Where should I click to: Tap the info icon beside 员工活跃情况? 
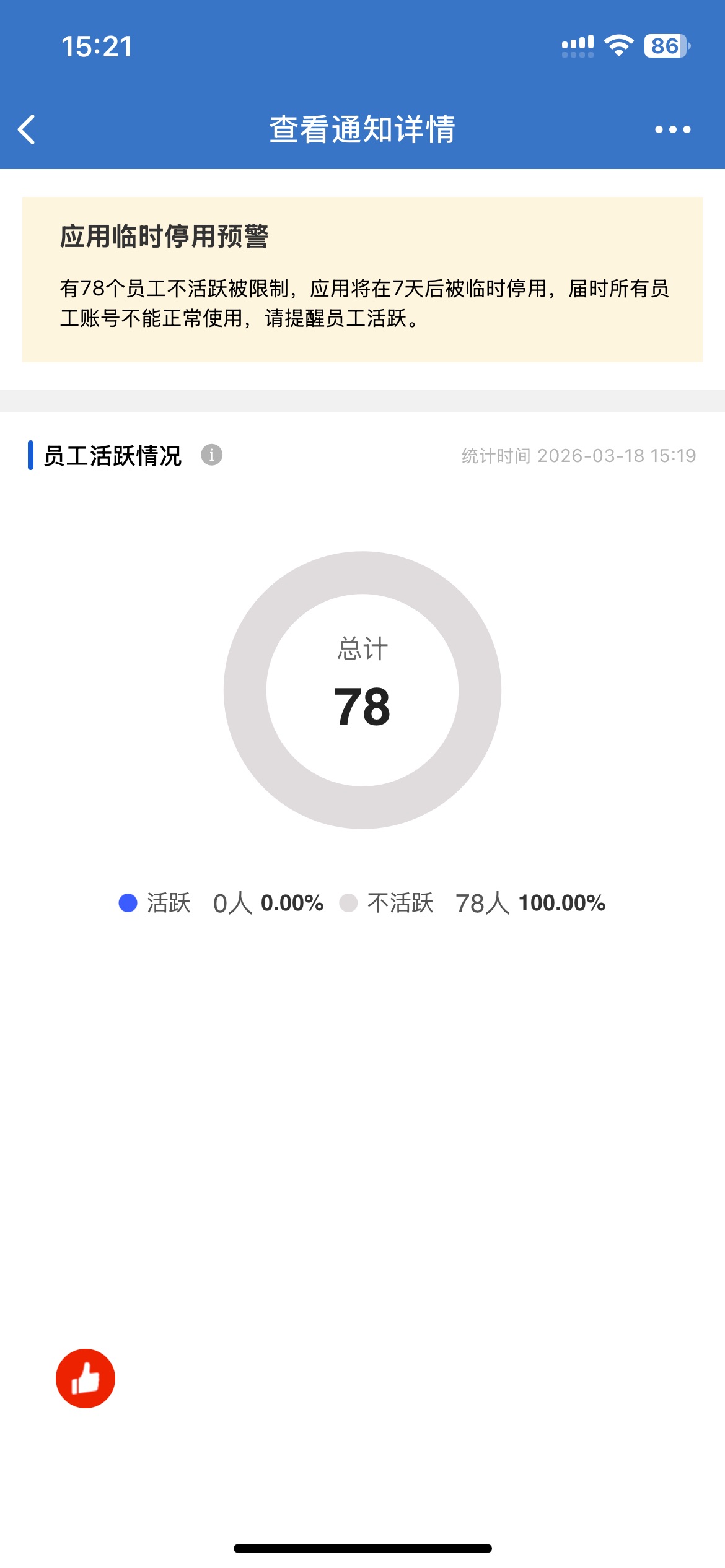click(212, 456)
